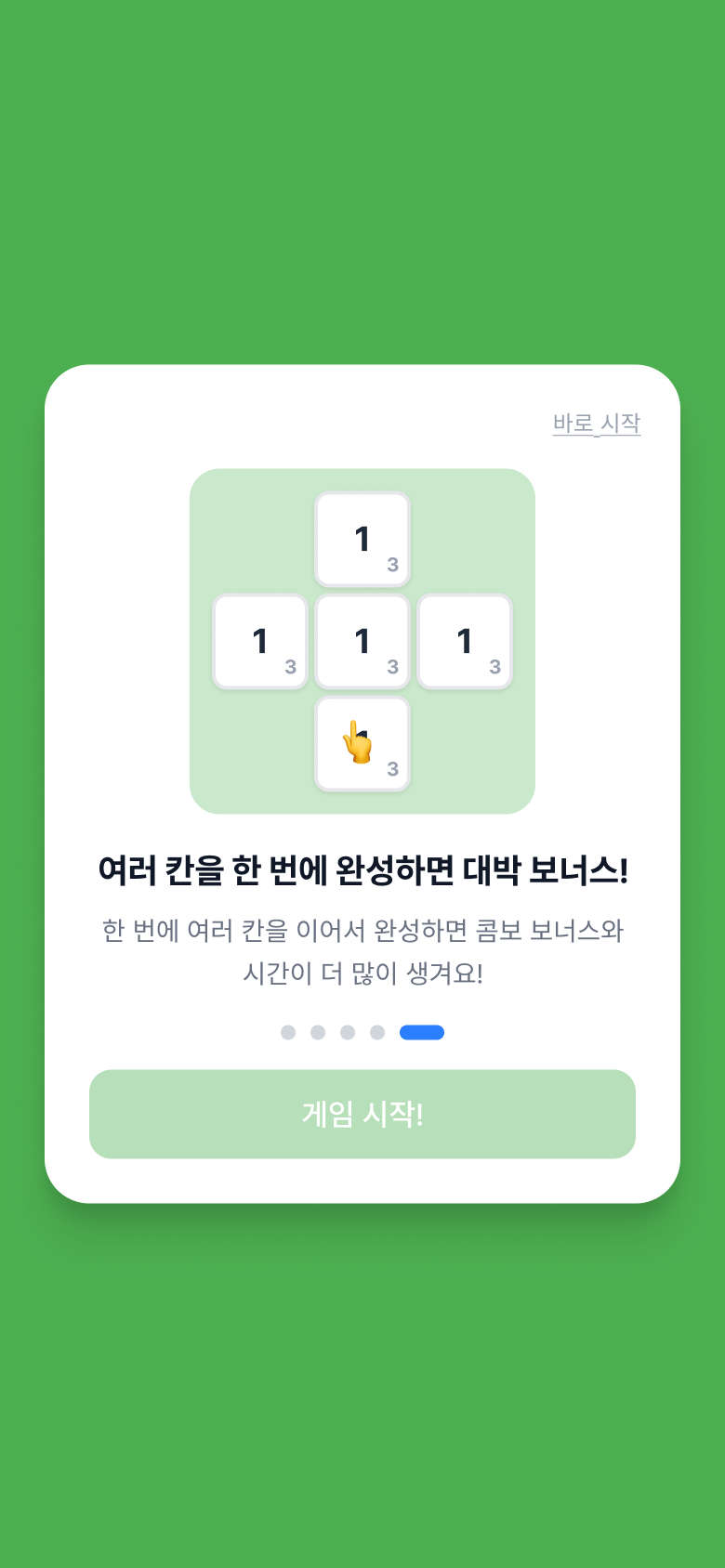
Task: Skip tutorial via 바로 시작 link
Action: tap(596, 423)
